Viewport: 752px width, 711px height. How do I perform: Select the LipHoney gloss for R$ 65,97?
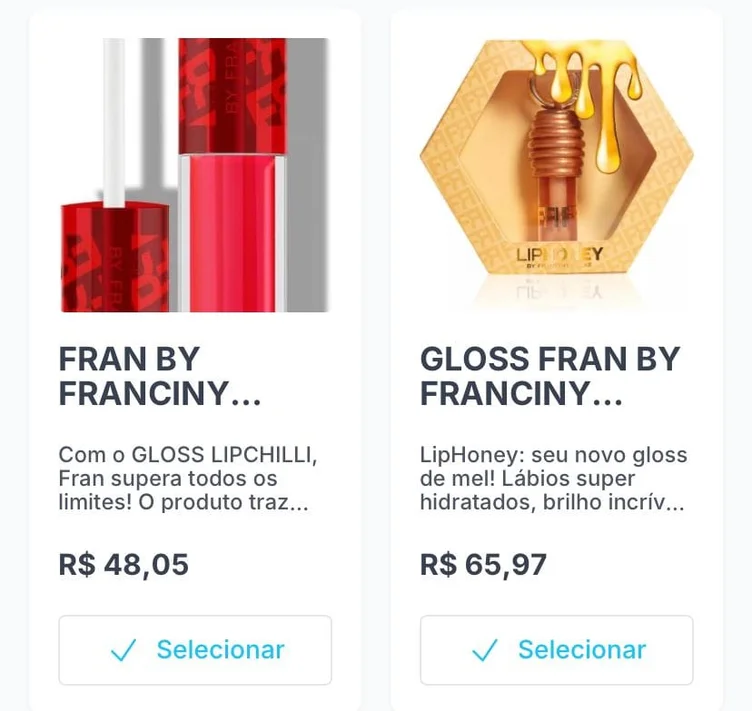[556, 650]
